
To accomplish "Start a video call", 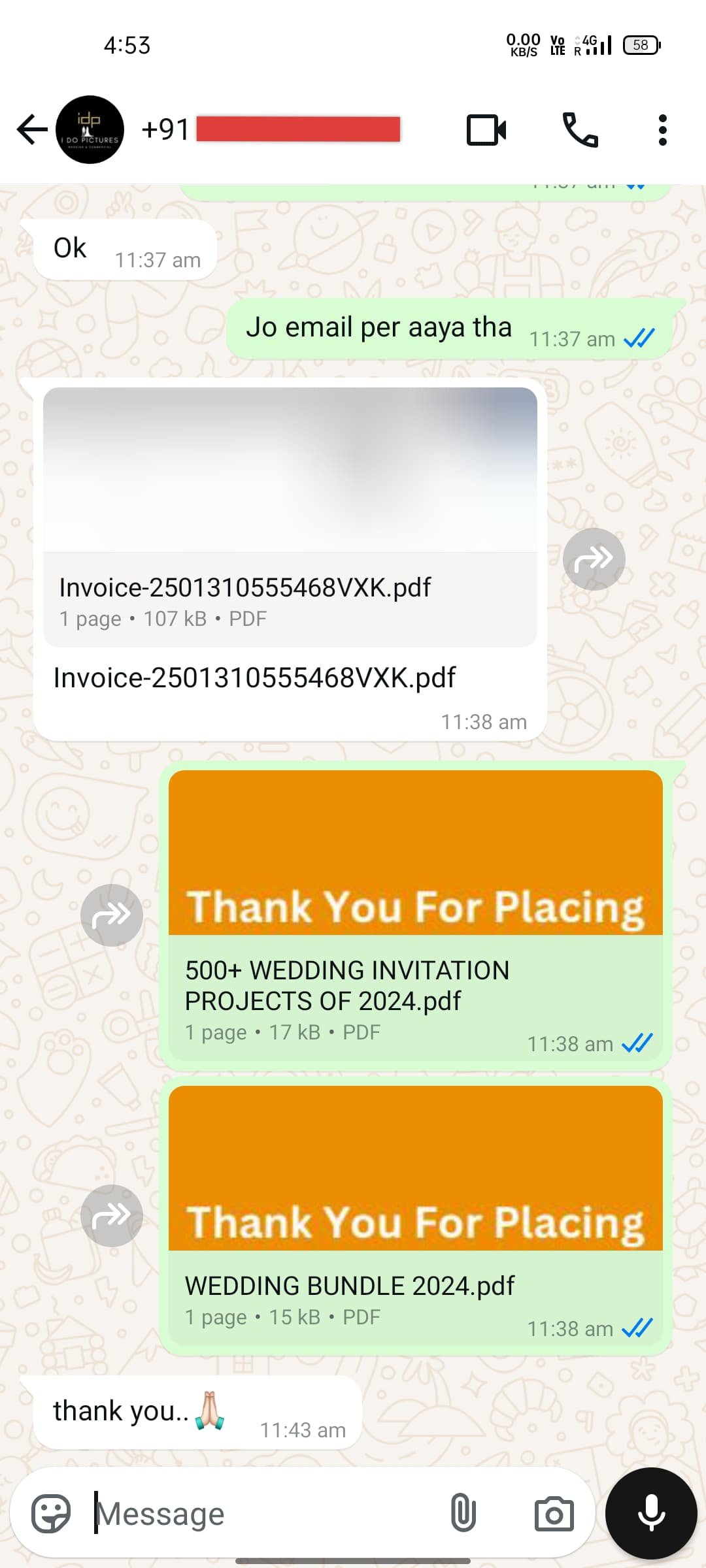I will coord(486,129).
